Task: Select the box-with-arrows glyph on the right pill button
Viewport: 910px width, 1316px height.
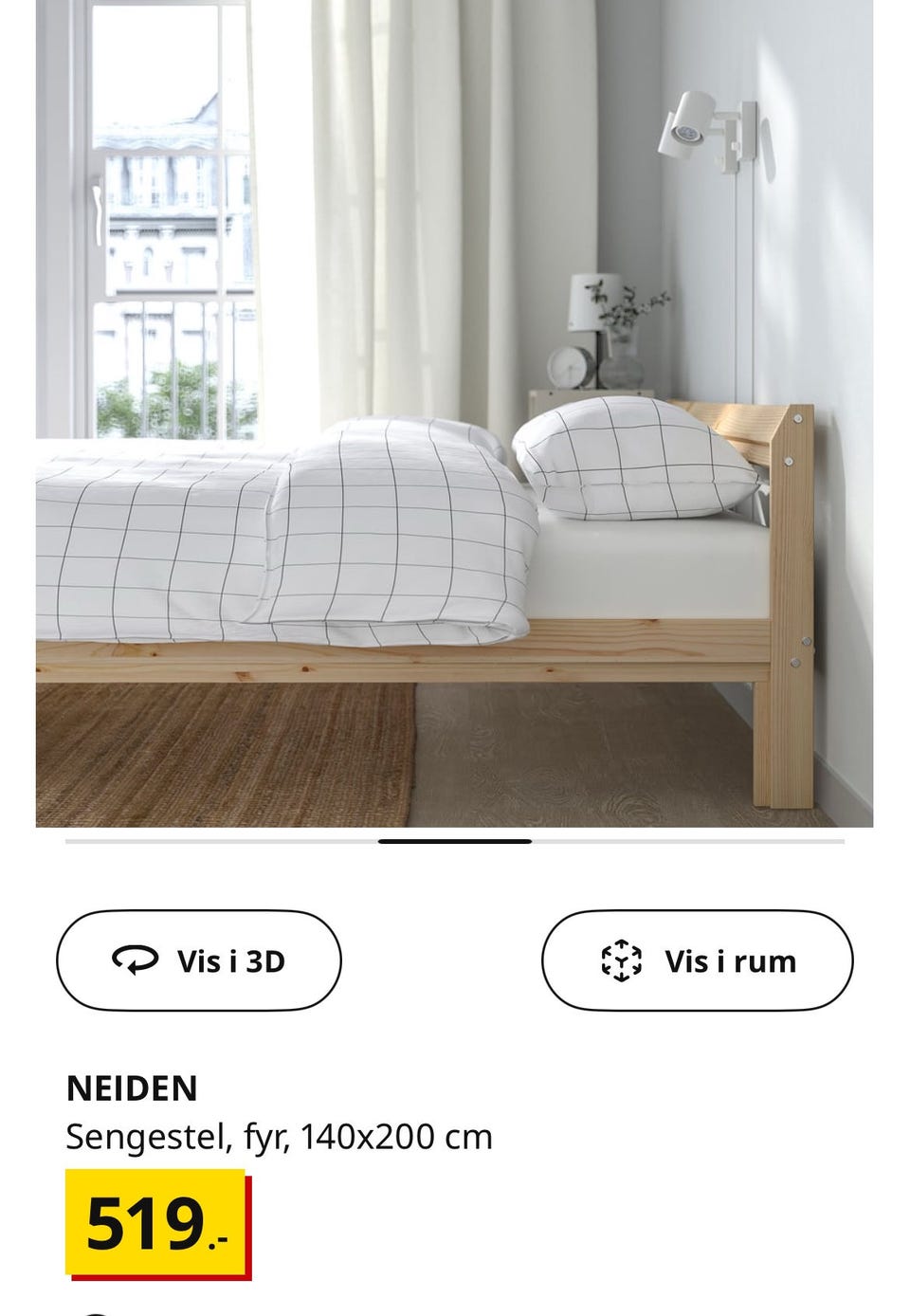Action: pyautogui.click(x=621, y=960)
